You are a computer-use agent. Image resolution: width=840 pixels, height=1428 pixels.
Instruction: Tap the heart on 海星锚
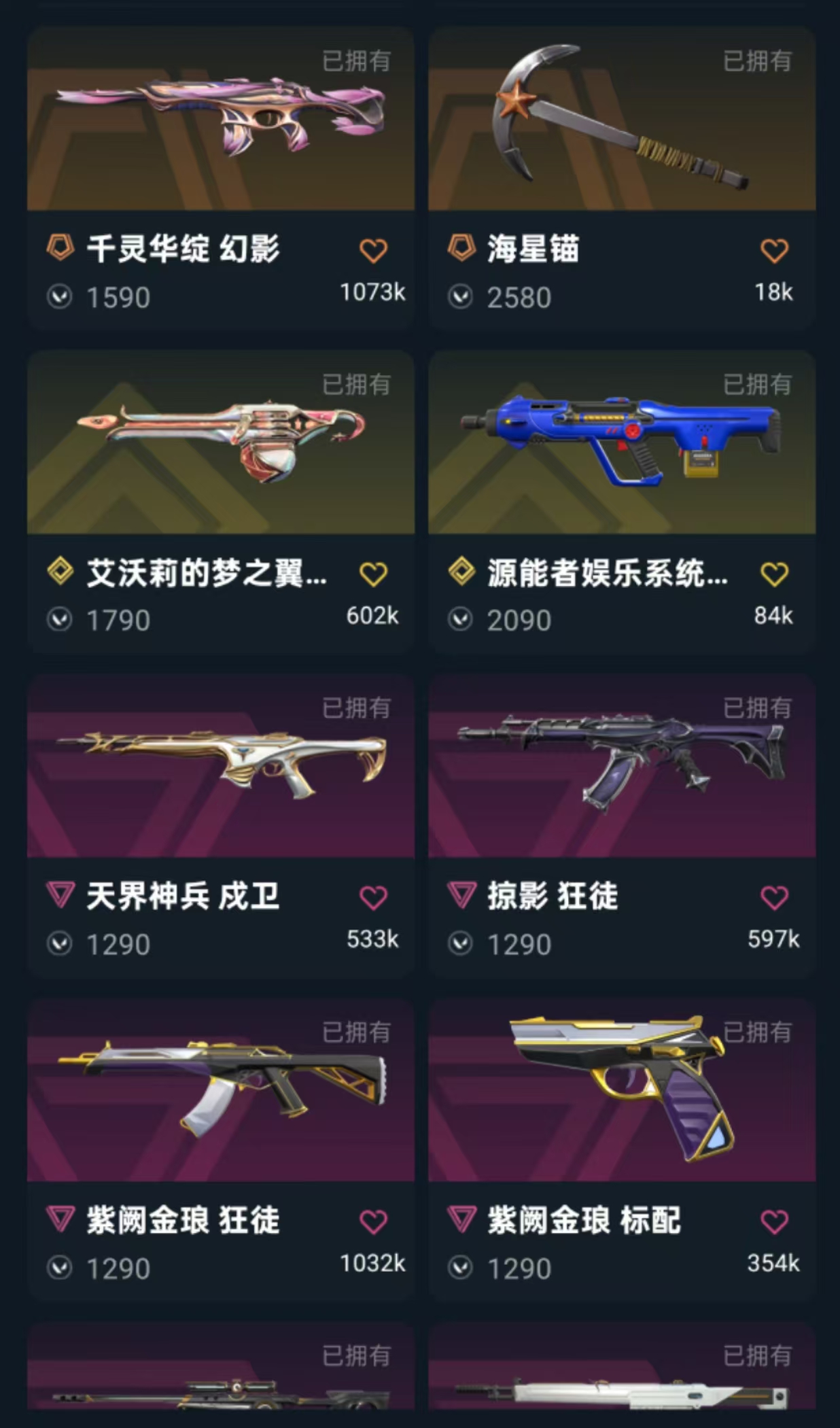pos(774,251)
